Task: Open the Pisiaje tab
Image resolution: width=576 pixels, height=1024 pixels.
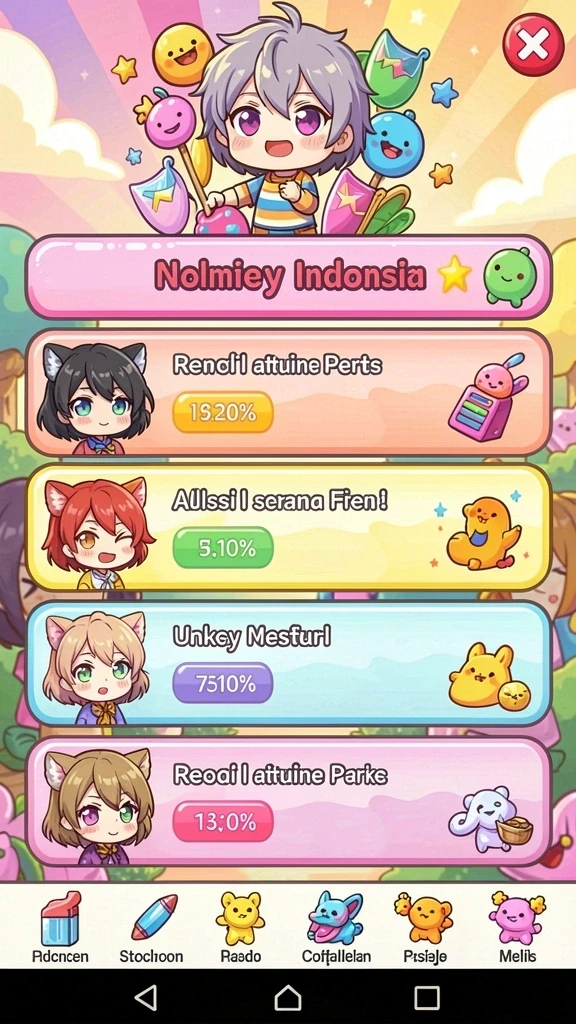Action: [x=424, y=928]
